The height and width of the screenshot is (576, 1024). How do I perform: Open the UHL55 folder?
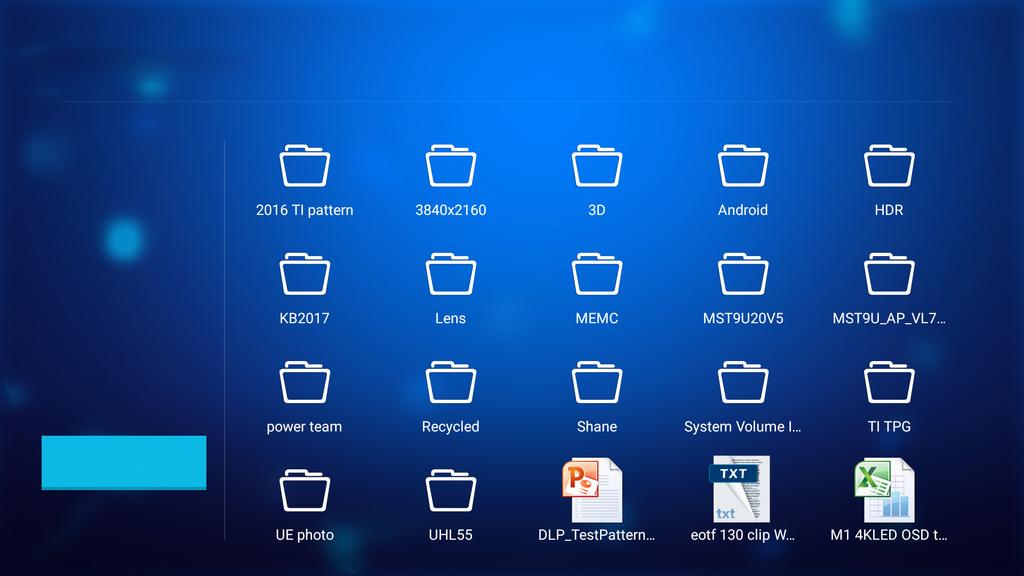(451, 491)
